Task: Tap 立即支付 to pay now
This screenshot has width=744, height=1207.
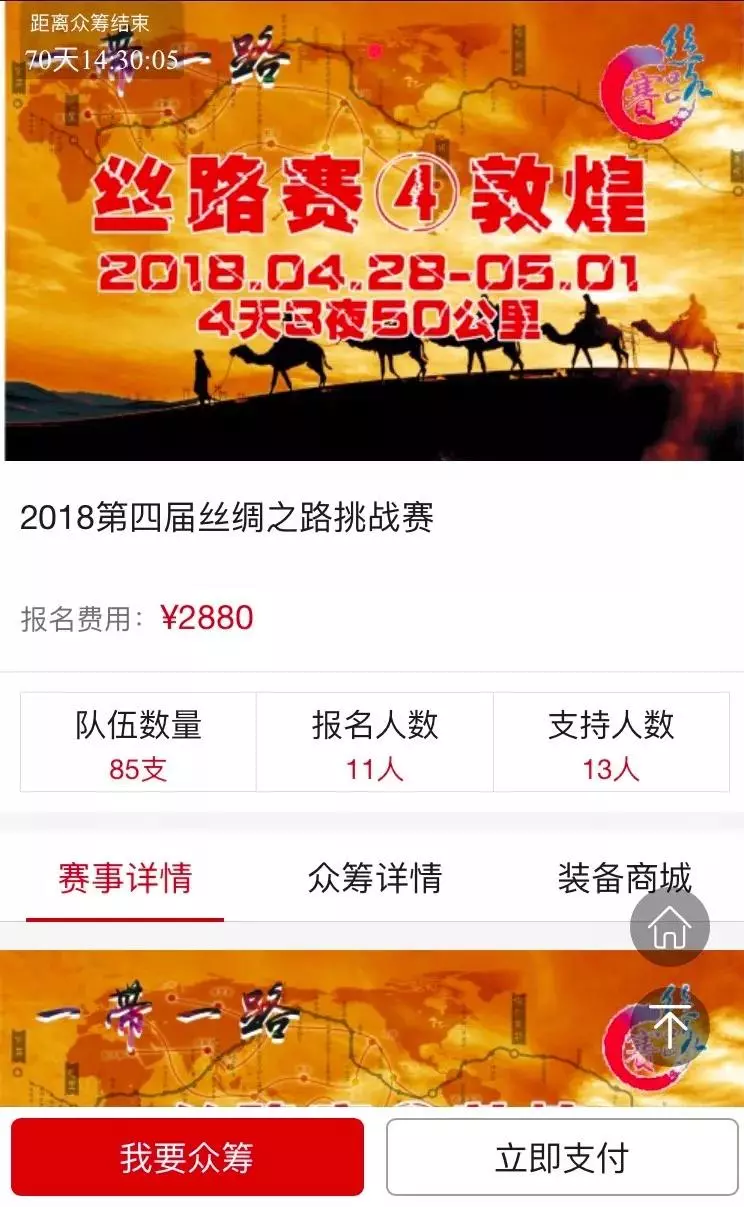Action: click(562, 1157)
